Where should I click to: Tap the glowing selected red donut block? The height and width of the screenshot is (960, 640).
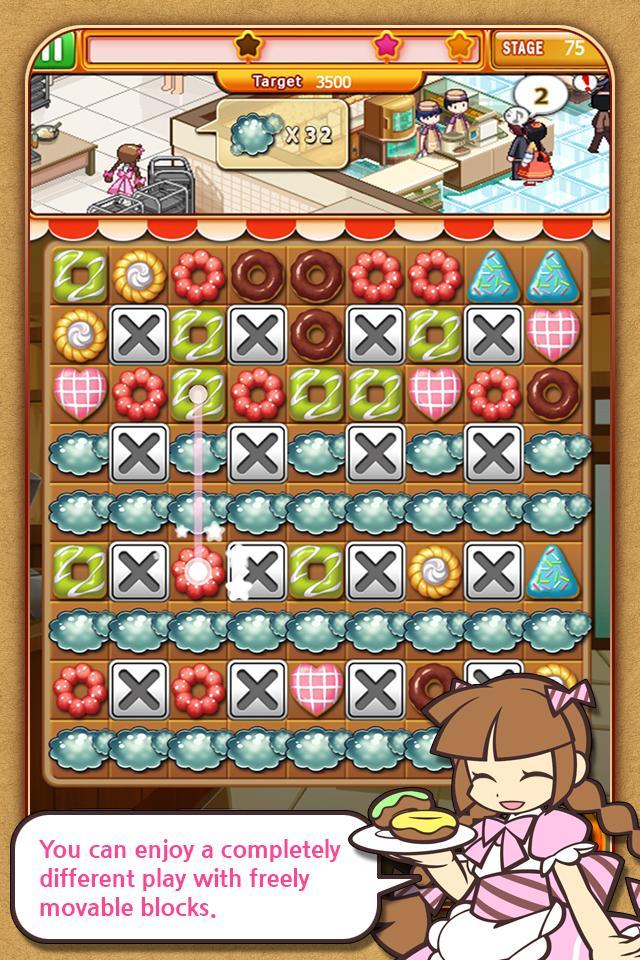198,572
